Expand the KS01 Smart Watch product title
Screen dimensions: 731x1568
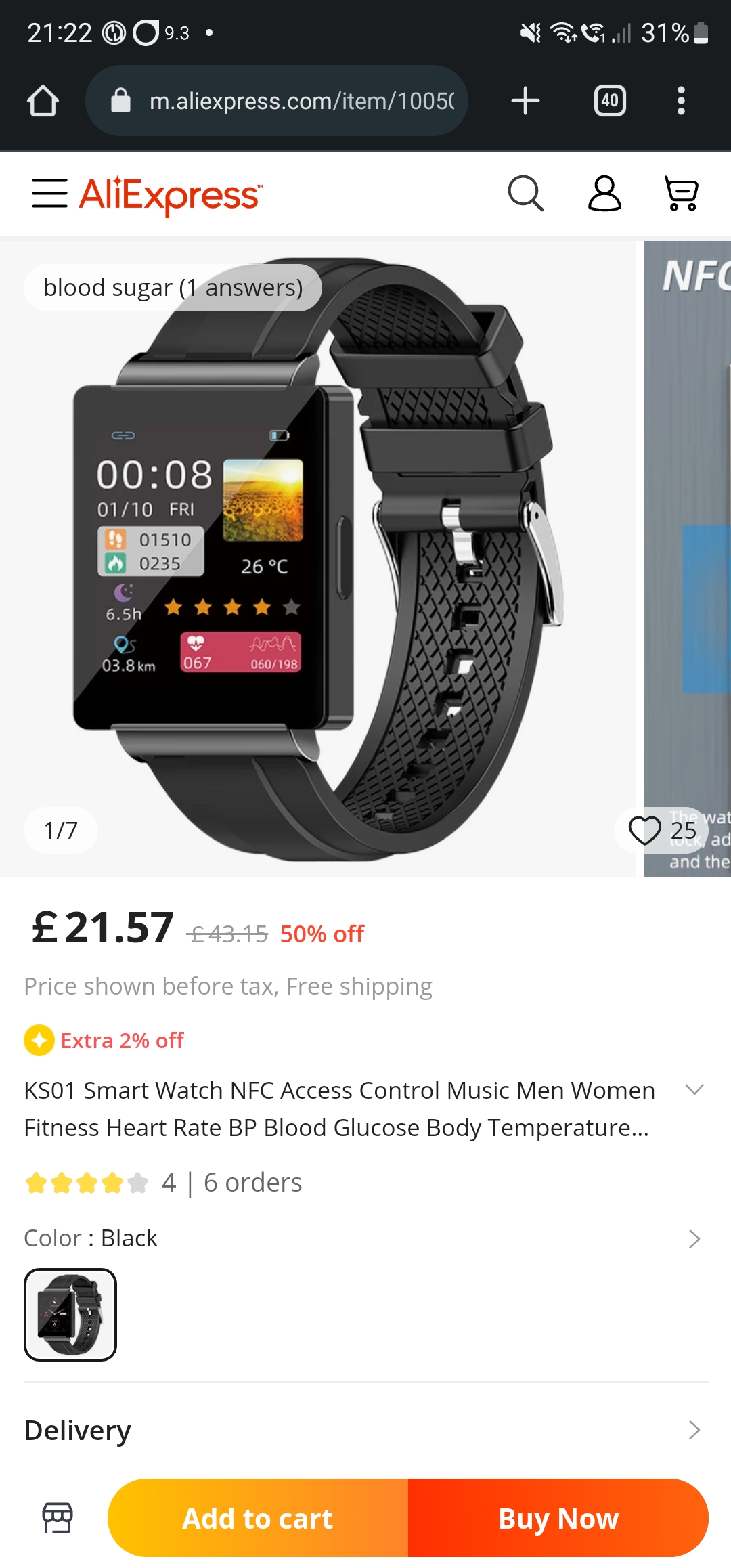pos(694,1090)
